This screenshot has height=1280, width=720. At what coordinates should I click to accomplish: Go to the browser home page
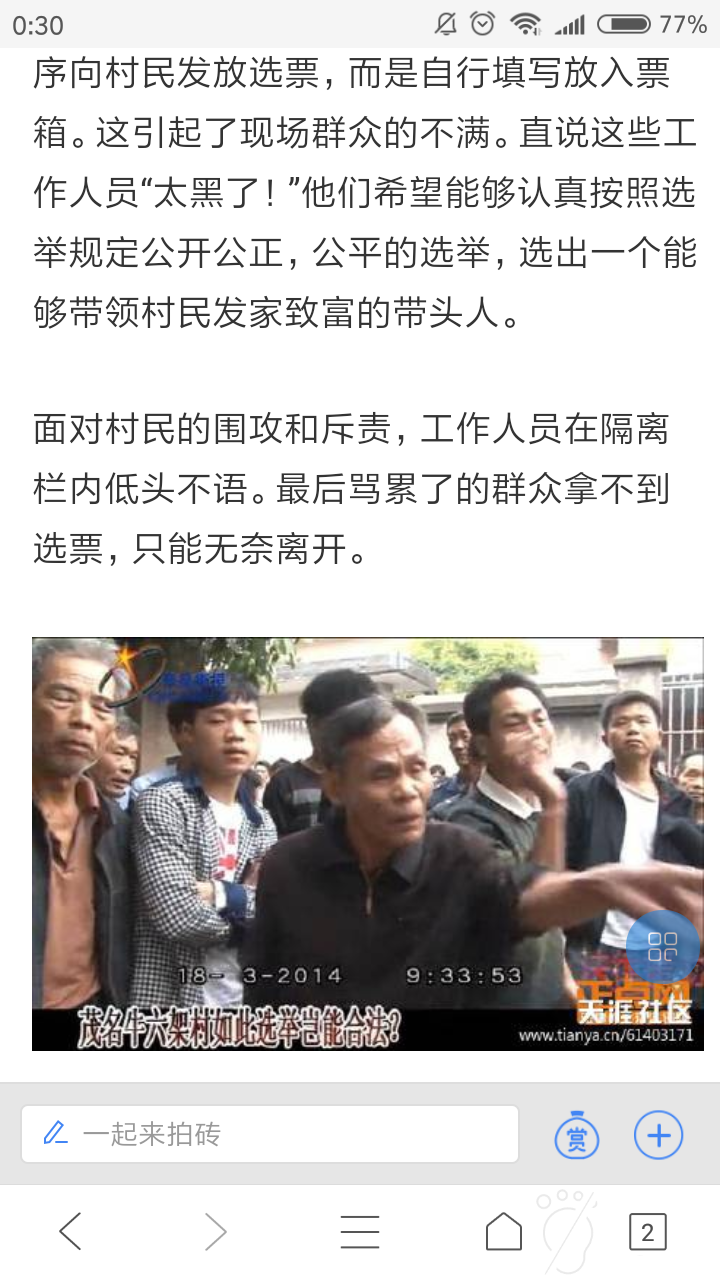(x=504, y=1232)
